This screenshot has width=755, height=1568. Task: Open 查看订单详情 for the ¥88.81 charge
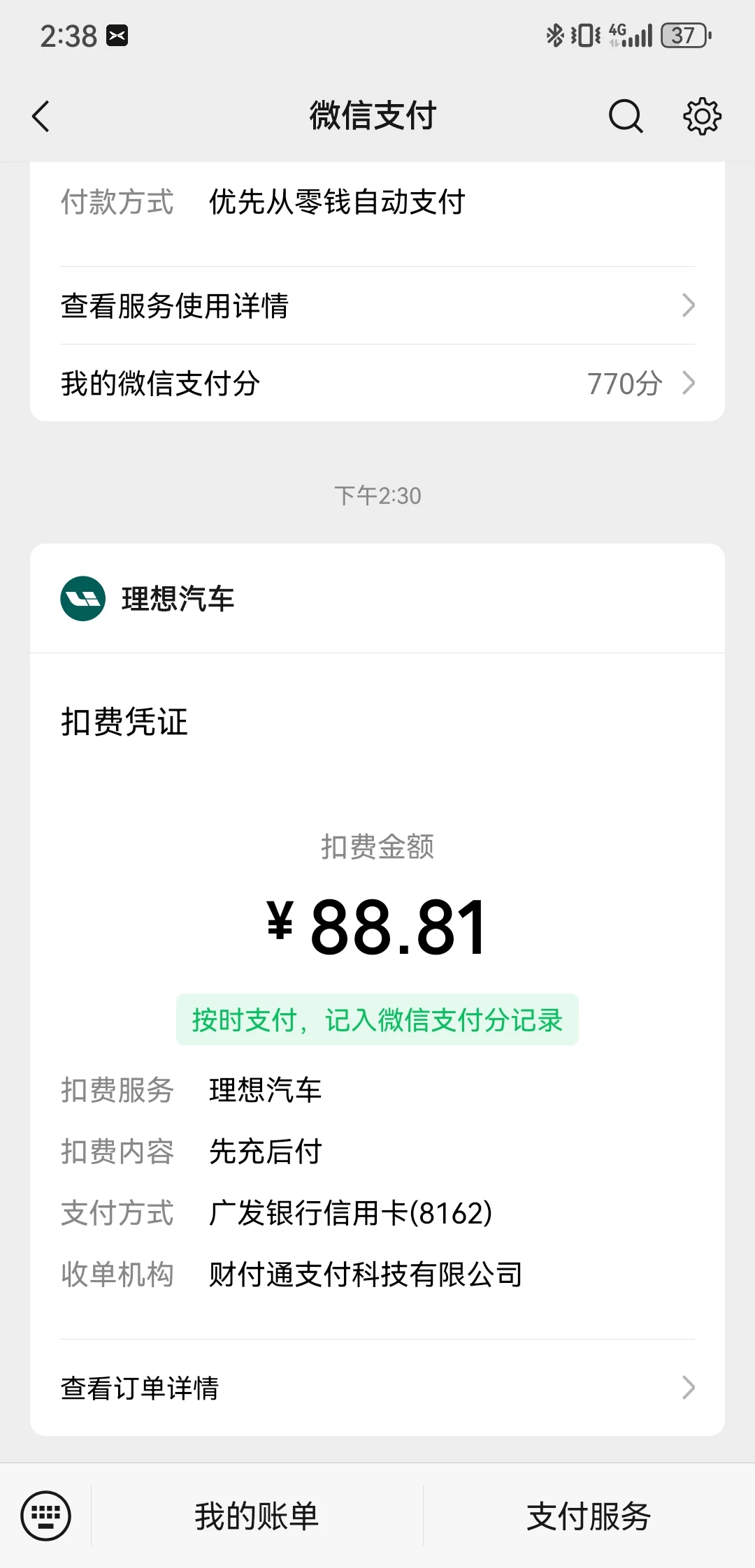(377, 1387)
